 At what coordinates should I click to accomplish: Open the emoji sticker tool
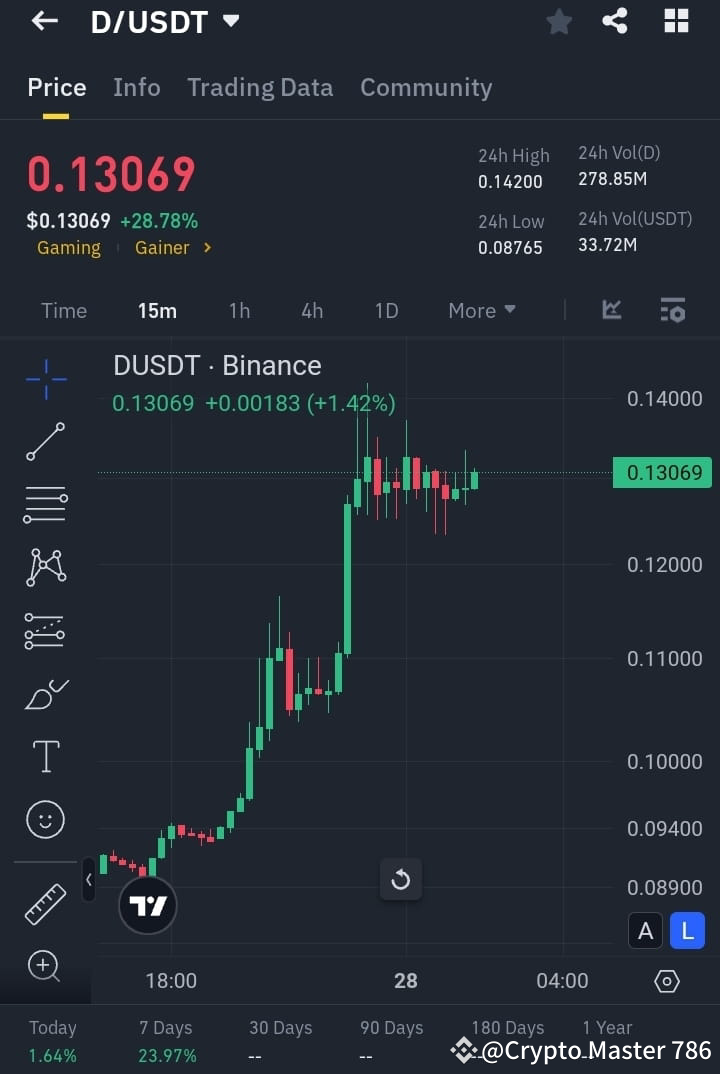click(x=44, y=819)
